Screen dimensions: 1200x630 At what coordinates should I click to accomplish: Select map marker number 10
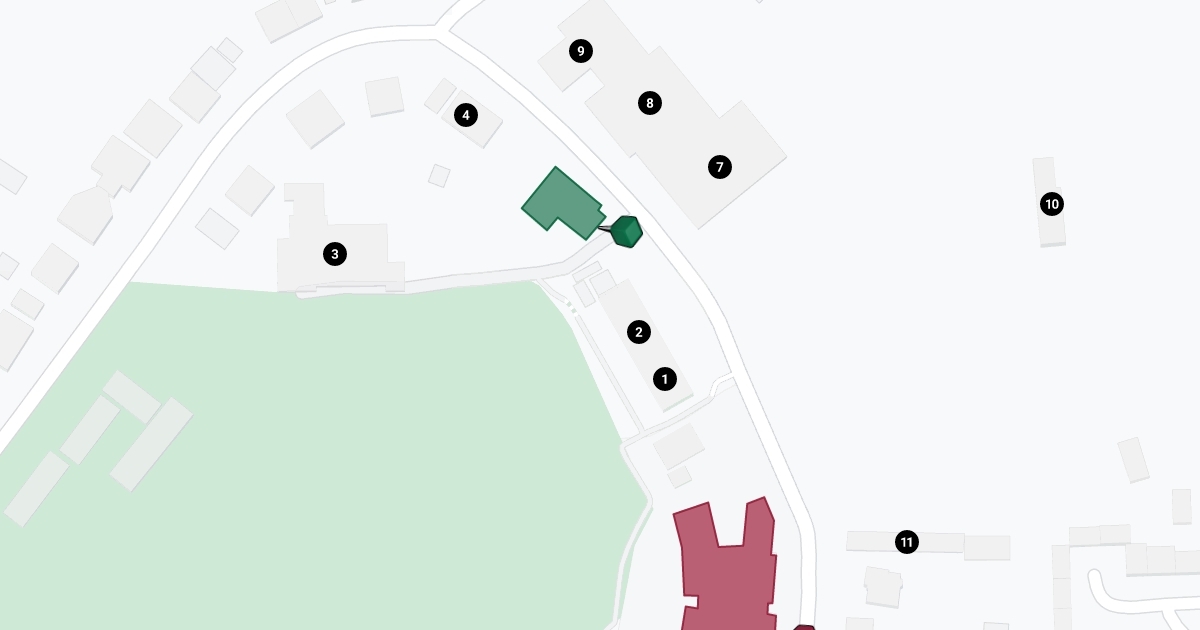coord(1051,204)
